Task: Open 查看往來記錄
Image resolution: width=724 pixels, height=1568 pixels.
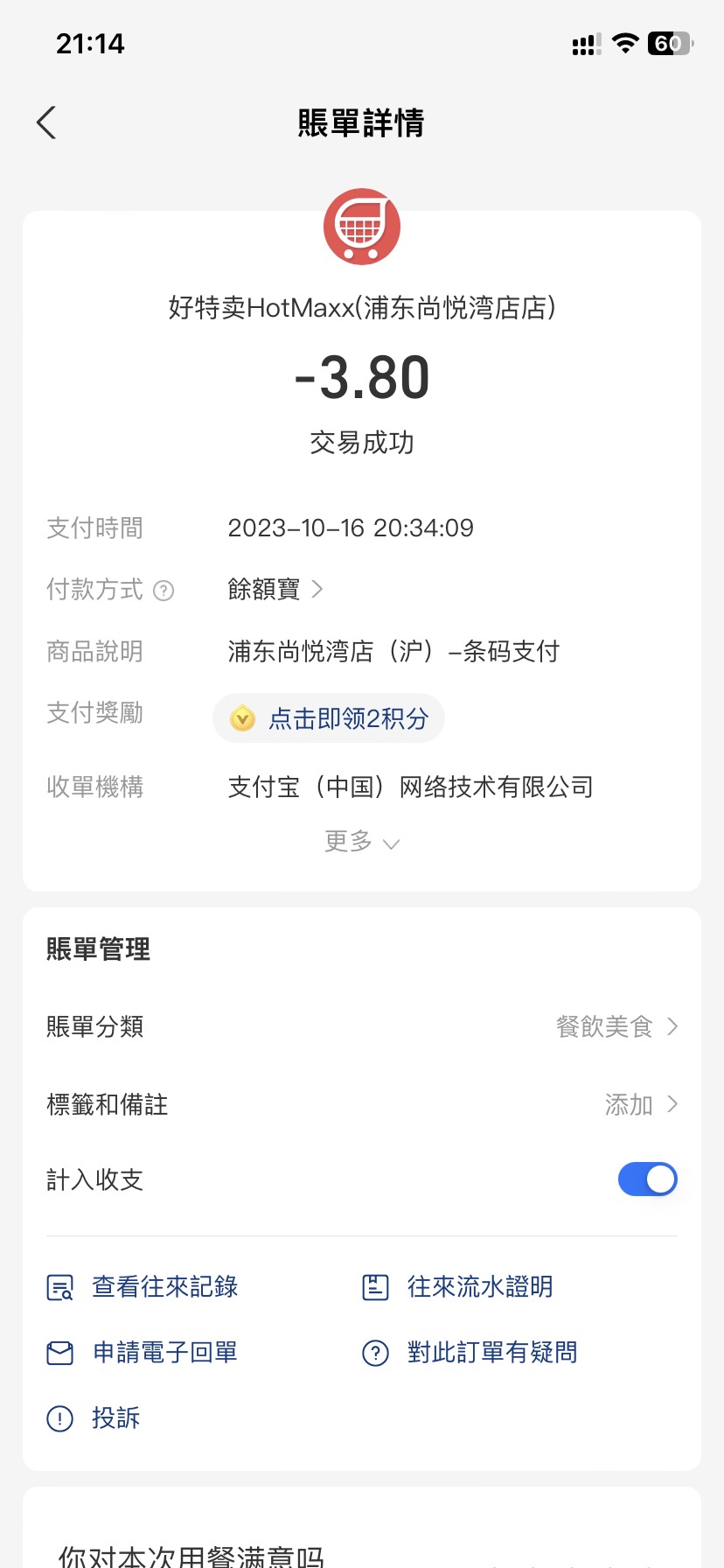Action: [x=143, y=1287]
